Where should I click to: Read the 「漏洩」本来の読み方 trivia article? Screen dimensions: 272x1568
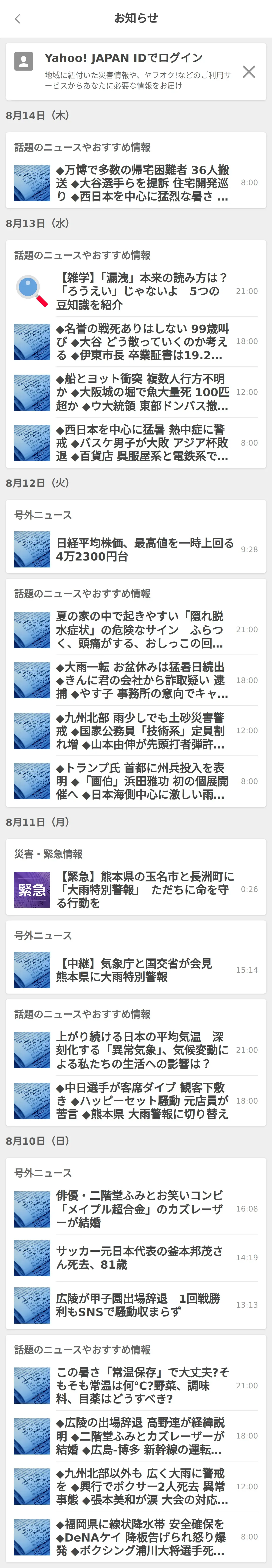142,291
